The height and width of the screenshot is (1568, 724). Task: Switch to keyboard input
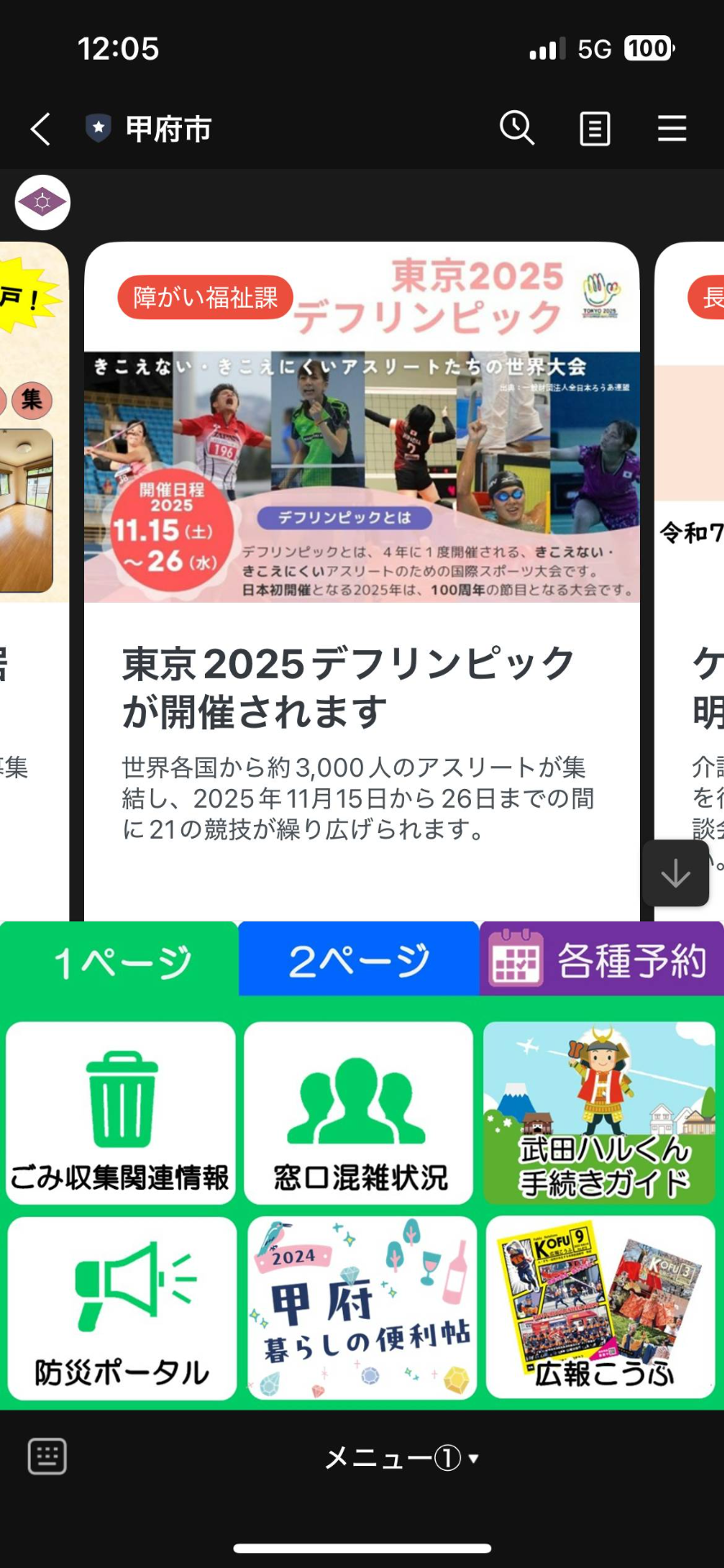(x=47, y=1456)
